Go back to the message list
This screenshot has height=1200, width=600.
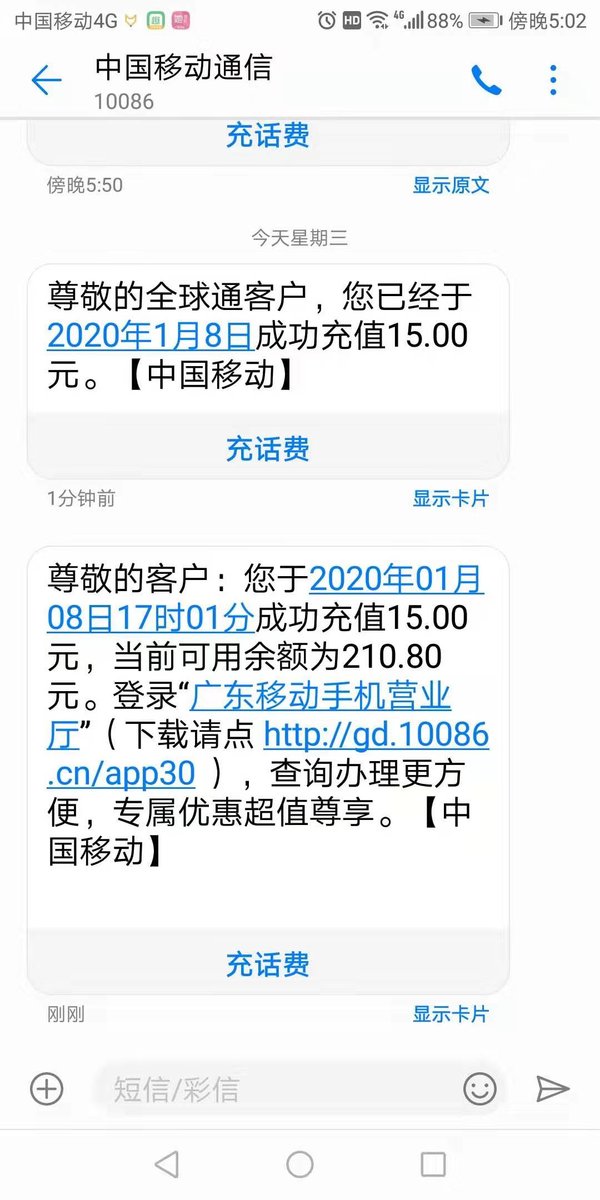point(46,81)
